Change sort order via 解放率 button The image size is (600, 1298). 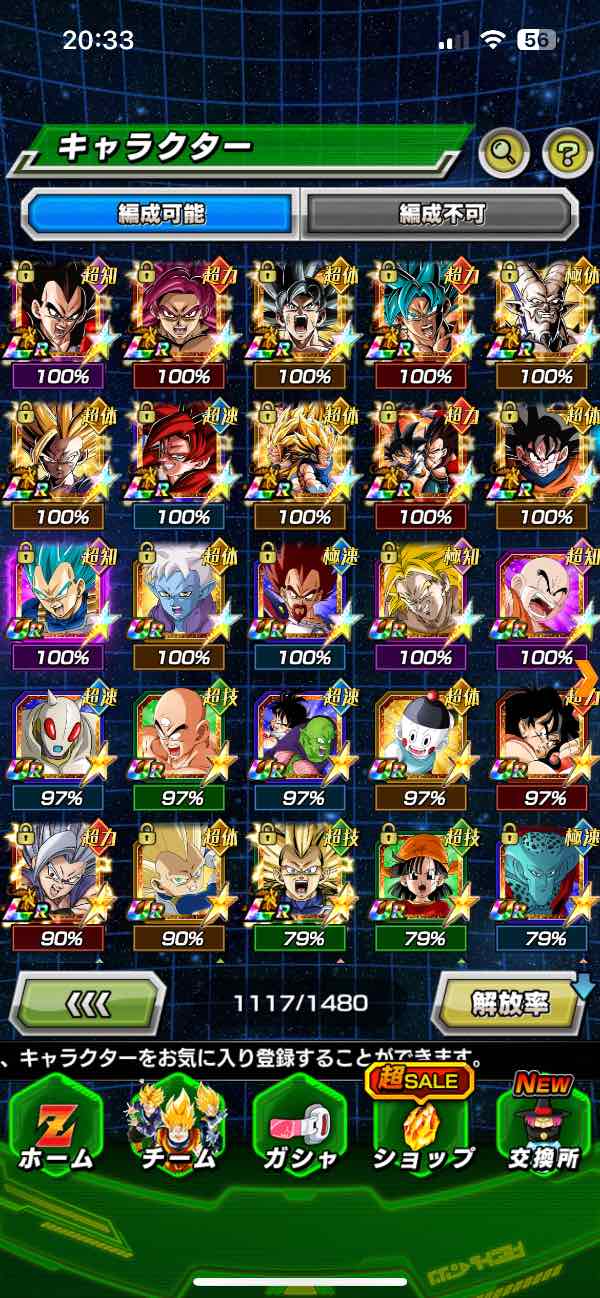508,1002
